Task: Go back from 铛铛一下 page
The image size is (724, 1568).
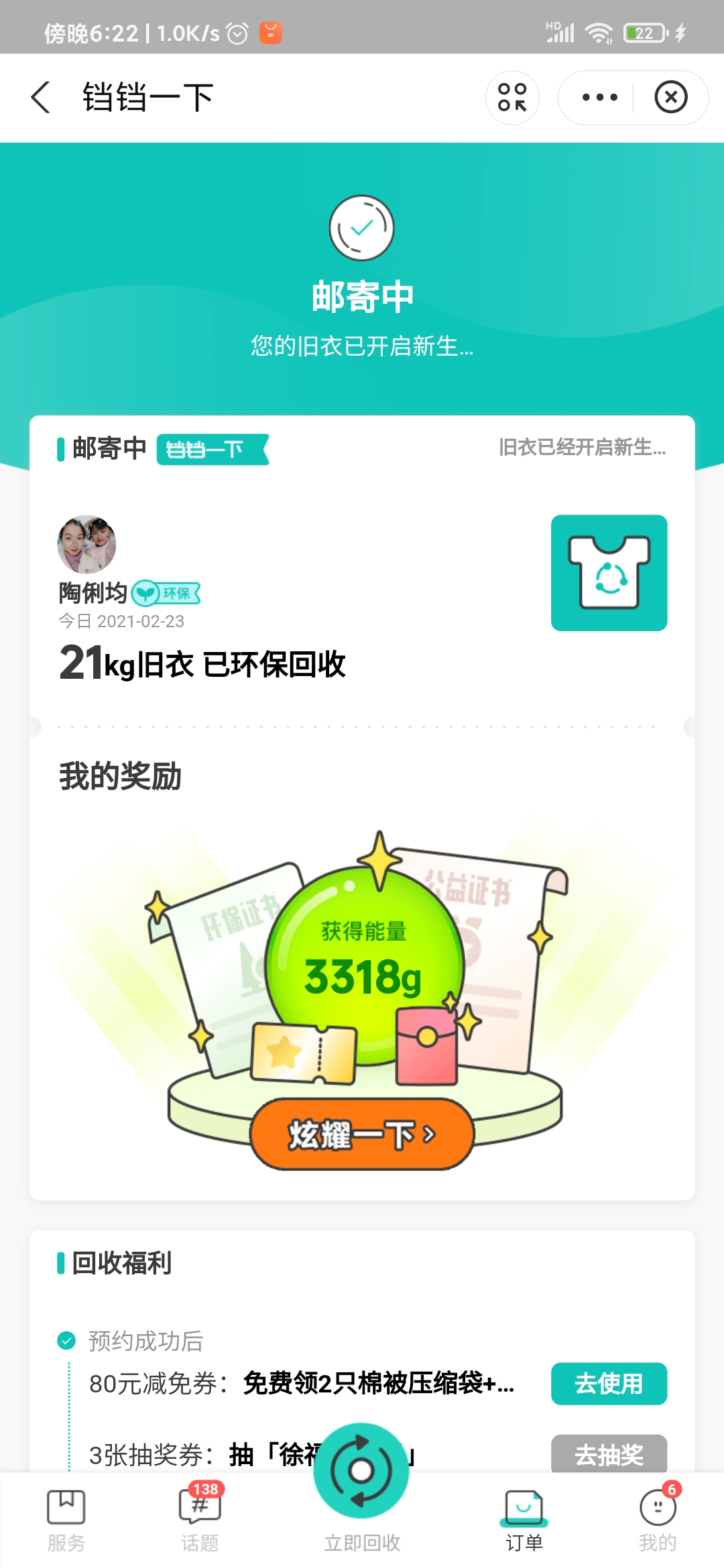Action: [42, 98]
